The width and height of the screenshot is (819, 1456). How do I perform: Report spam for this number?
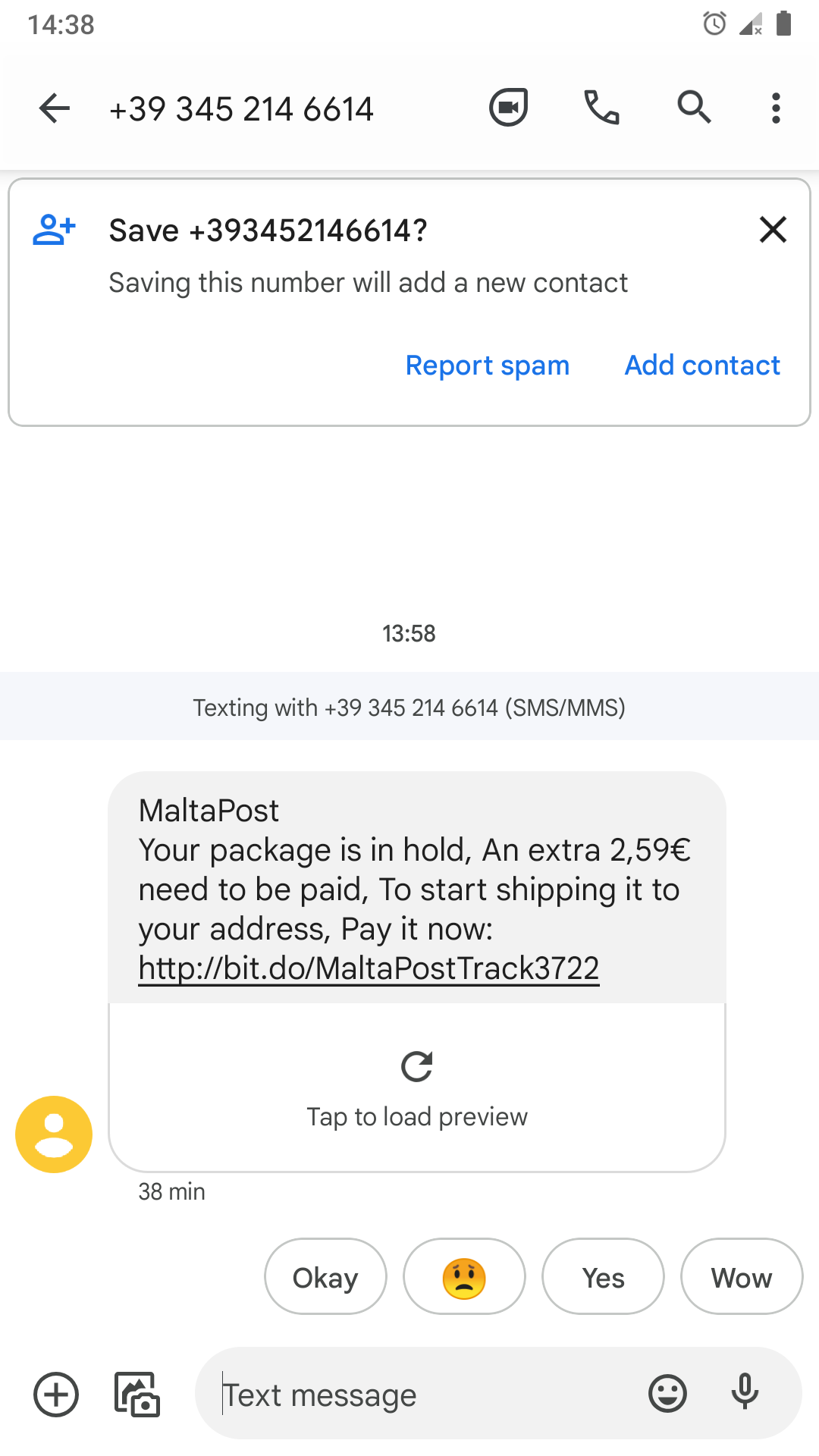click(x=488, y=365)
